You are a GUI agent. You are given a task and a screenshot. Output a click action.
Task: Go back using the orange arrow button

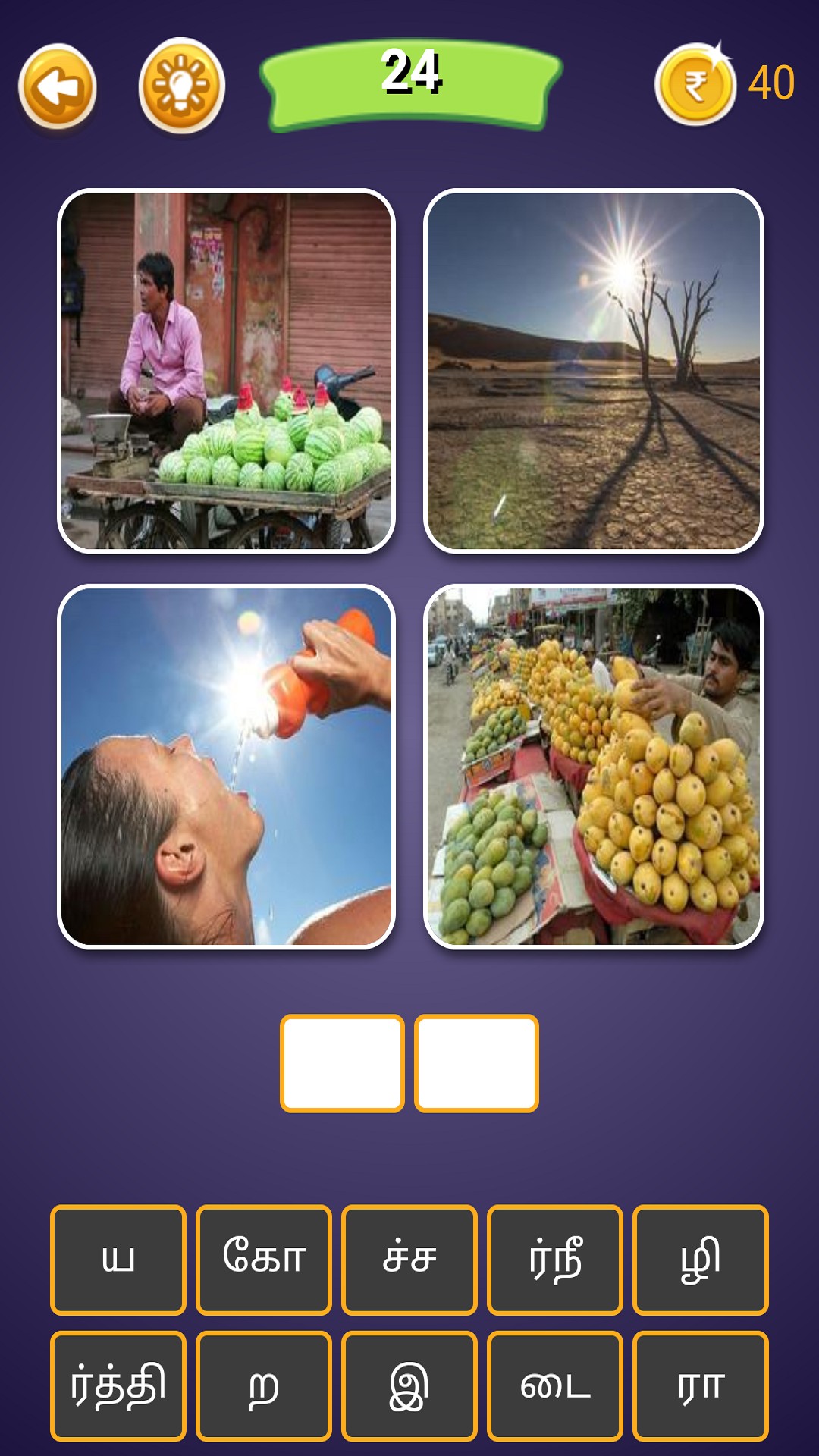[58, 88]
